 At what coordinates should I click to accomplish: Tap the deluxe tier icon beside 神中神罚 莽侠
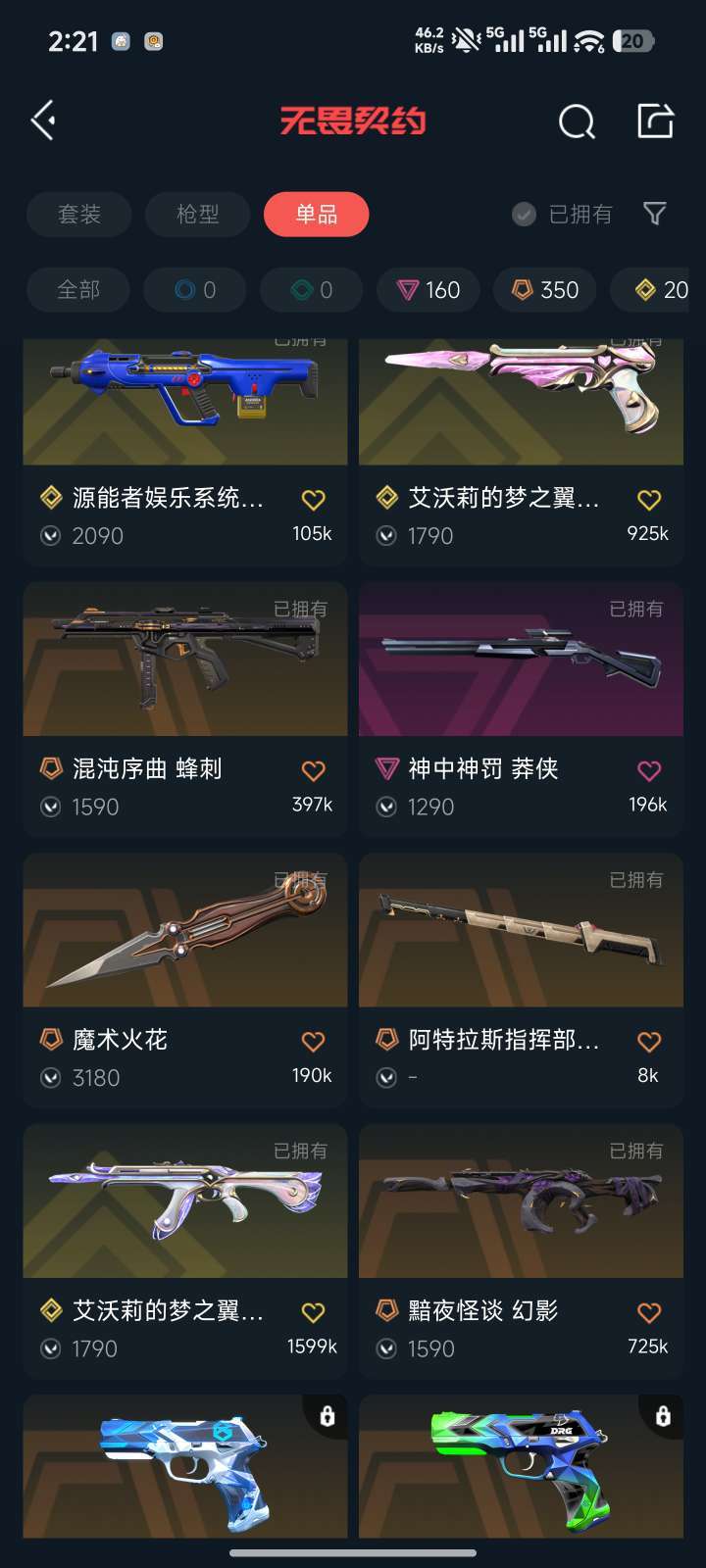point(386,769)
